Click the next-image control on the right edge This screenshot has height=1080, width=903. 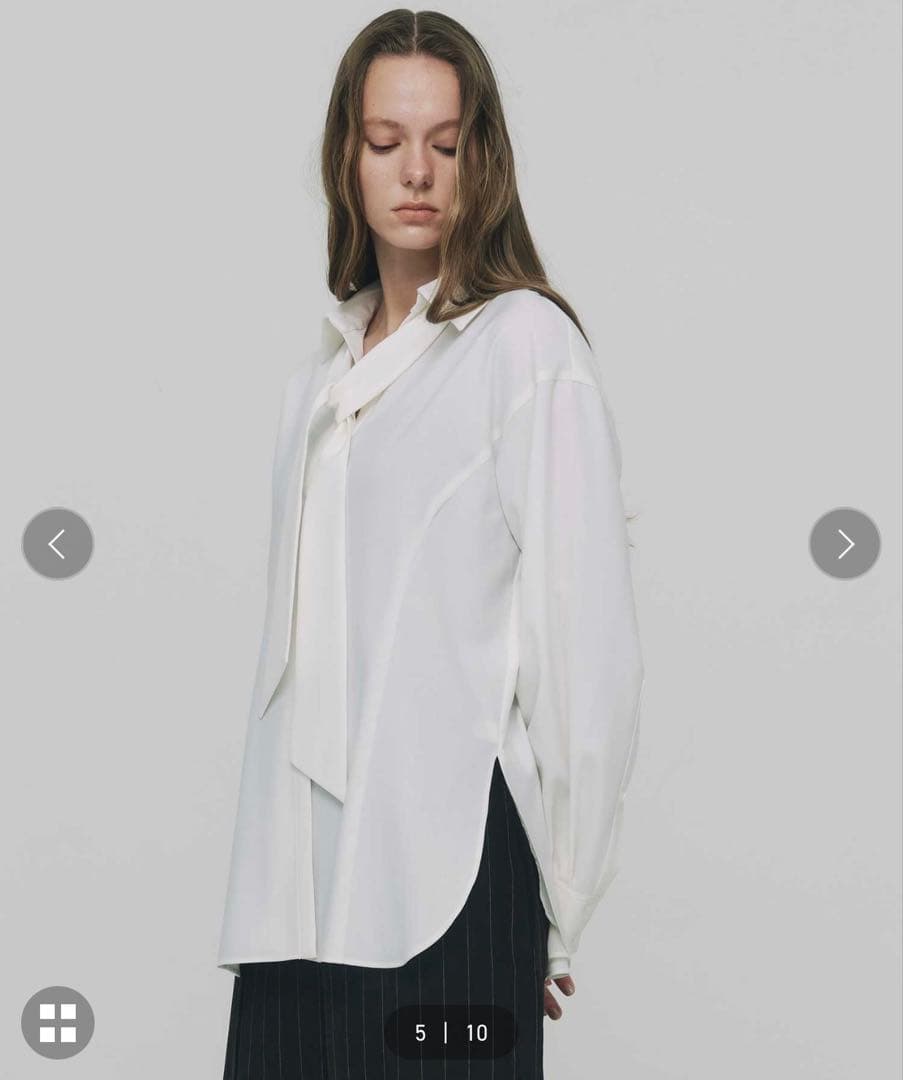click(x=845, y=543)
